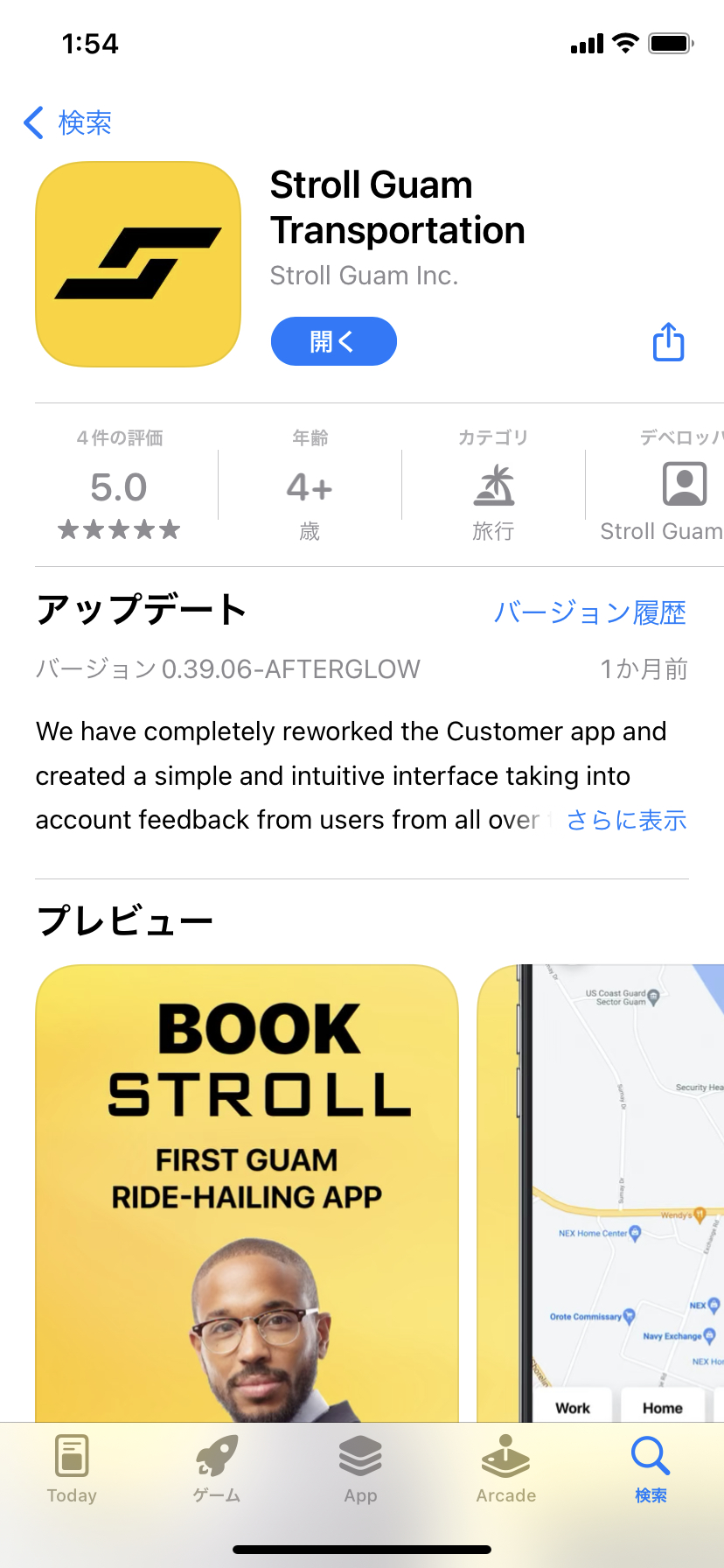Open the map preview screenshot
The image size is (724, 1568).
601,1193
